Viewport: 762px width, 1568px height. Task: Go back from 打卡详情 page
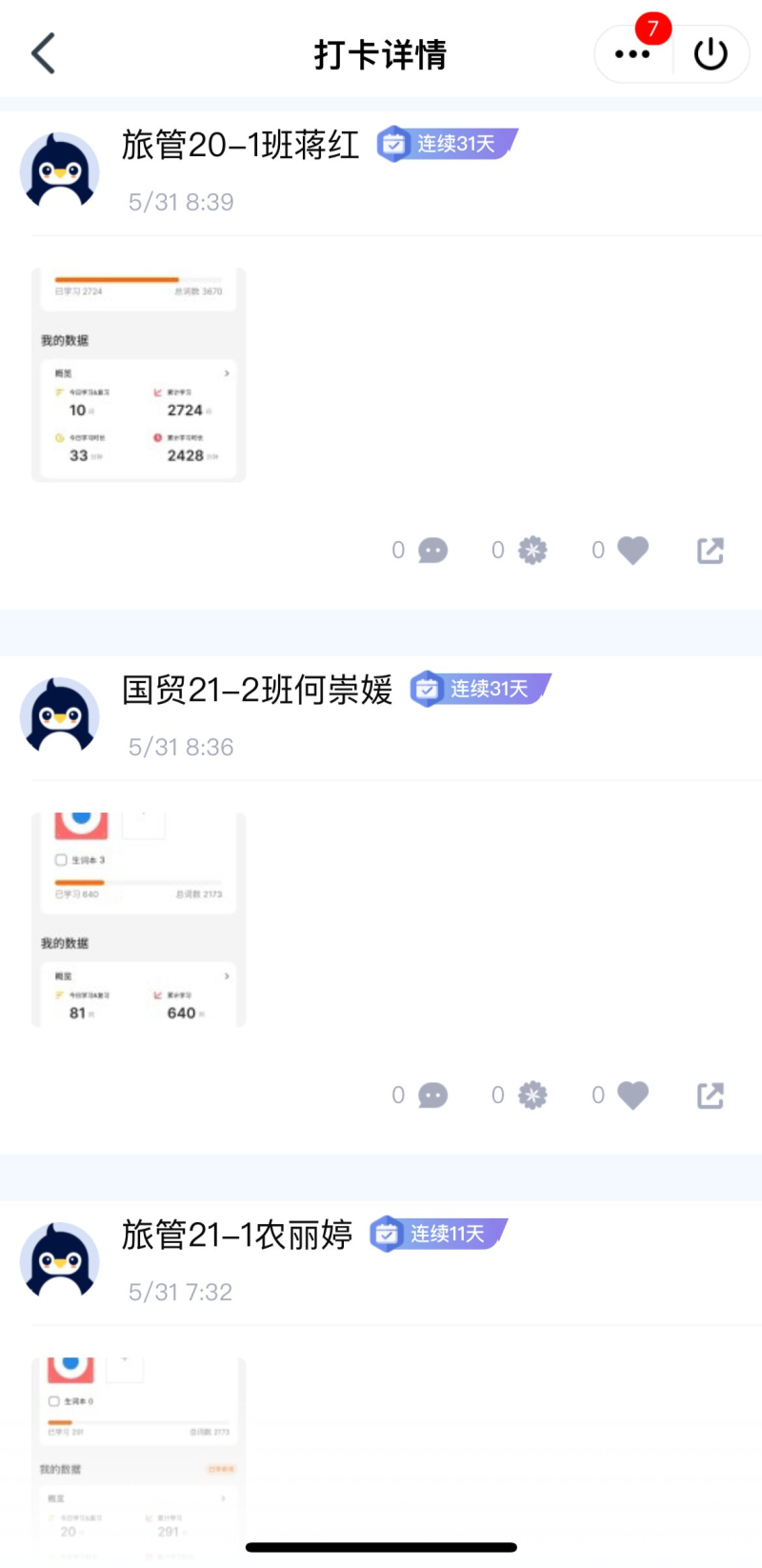44,53
